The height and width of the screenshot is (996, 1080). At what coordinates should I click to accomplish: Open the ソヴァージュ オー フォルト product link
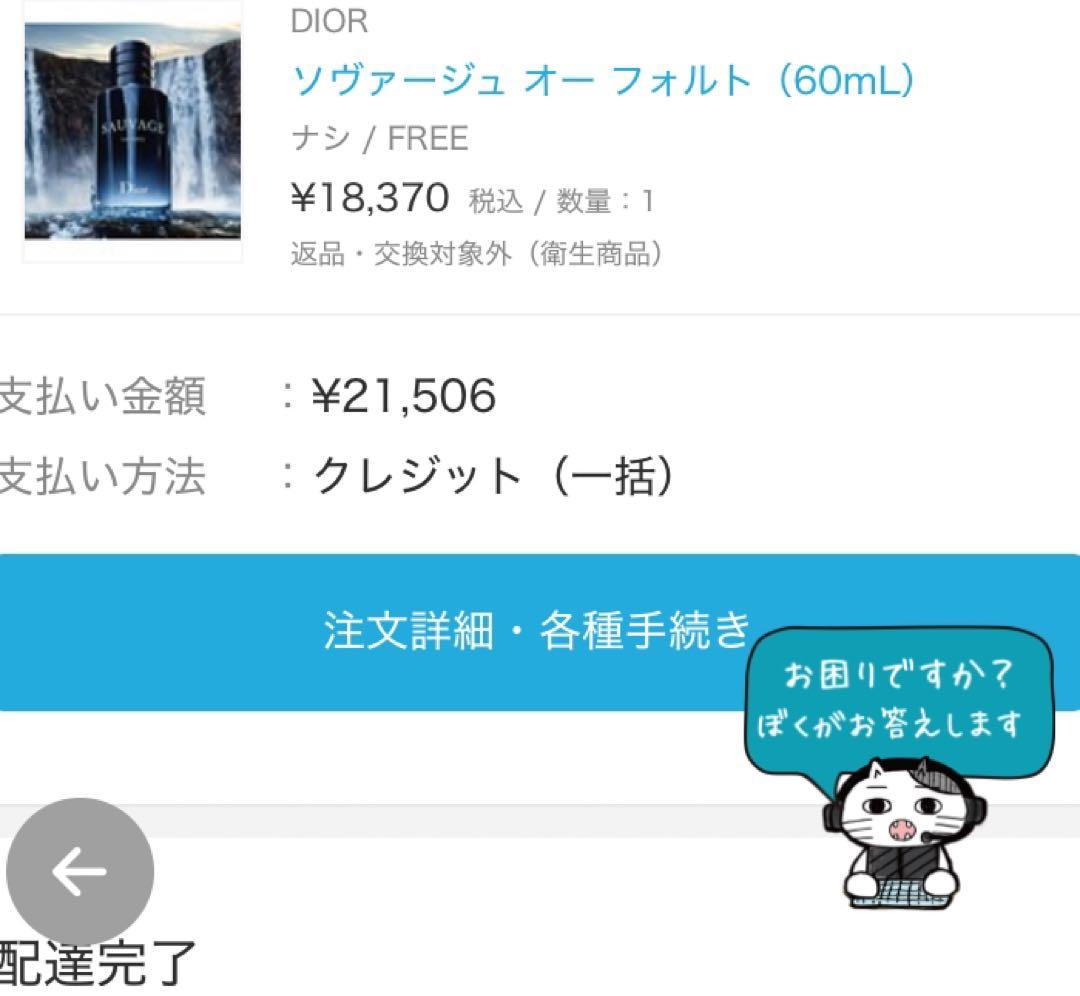point(601,79)
